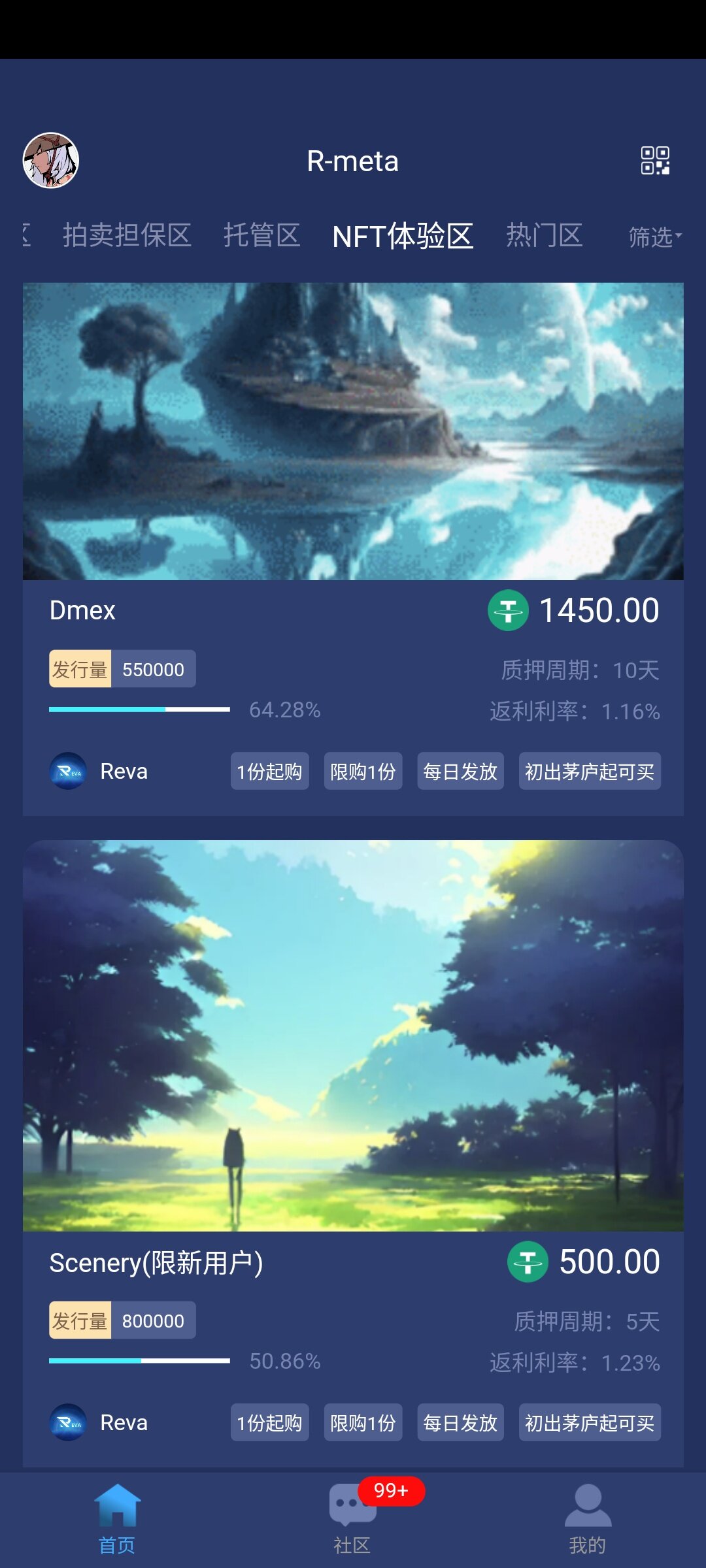
Task: Switch to the 拍卖担保区 tab
Action: tap(127, 235)
